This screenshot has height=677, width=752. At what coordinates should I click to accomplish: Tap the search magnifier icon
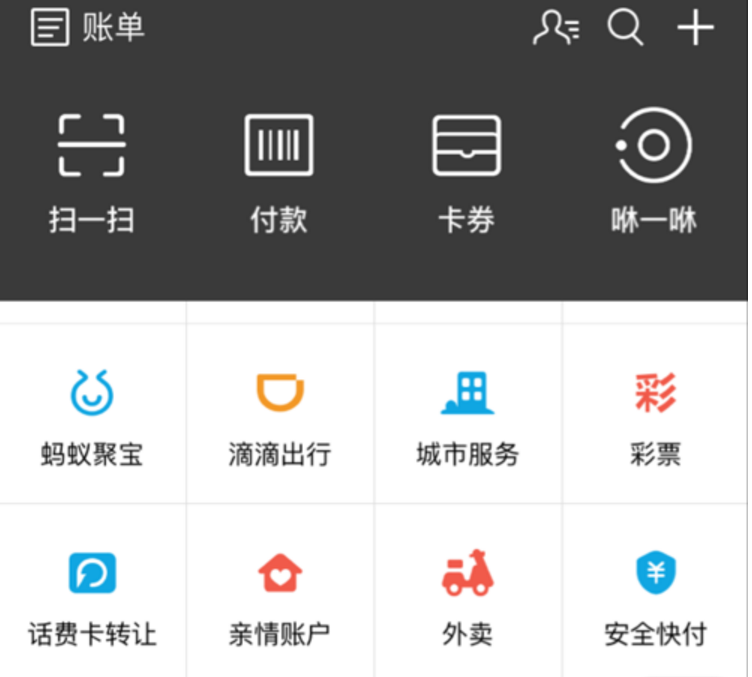click(x=625, y=28)
